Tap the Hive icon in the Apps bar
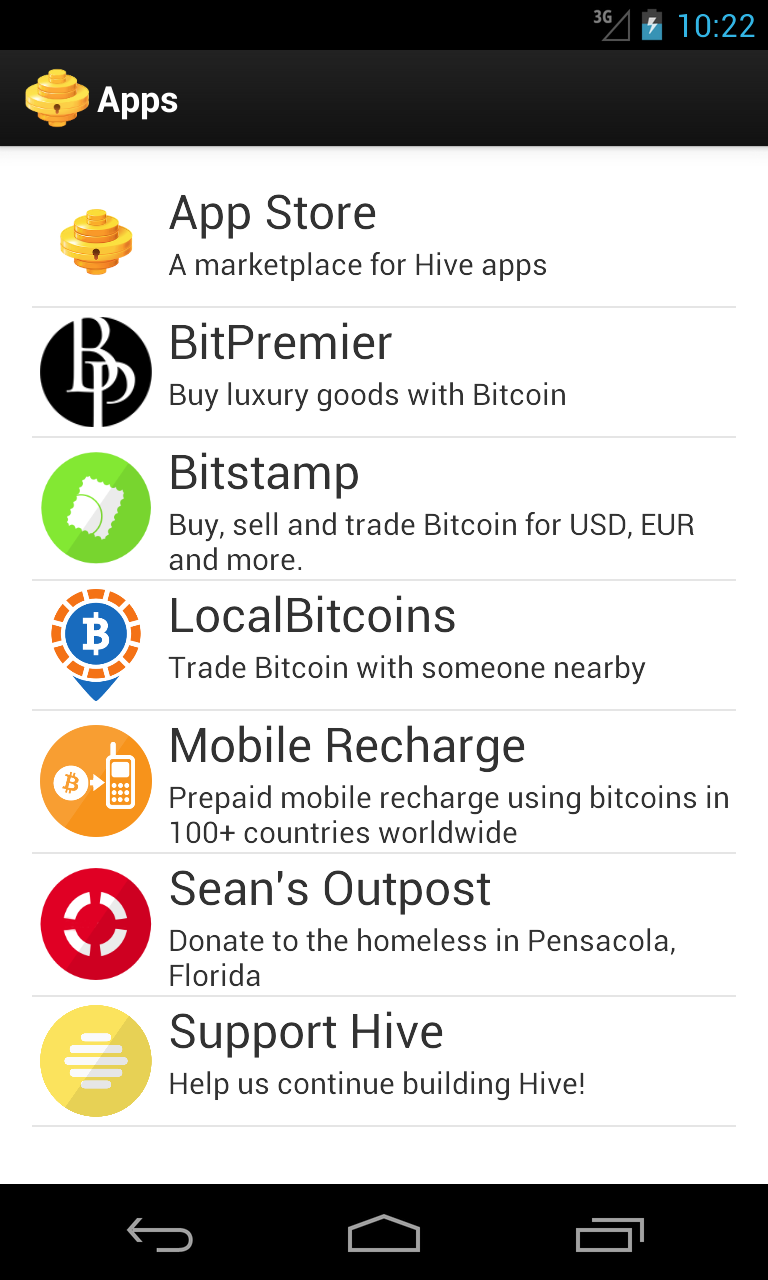 57,99
